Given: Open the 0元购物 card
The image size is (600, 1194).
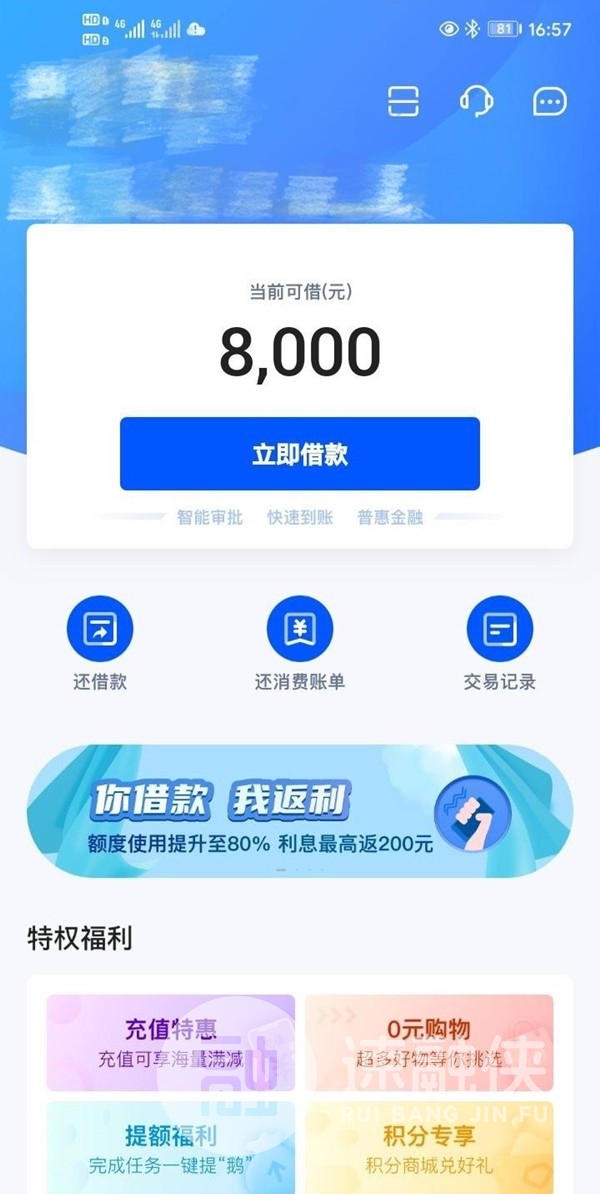Looking at the screenshot, I should tap(429, 1042).
